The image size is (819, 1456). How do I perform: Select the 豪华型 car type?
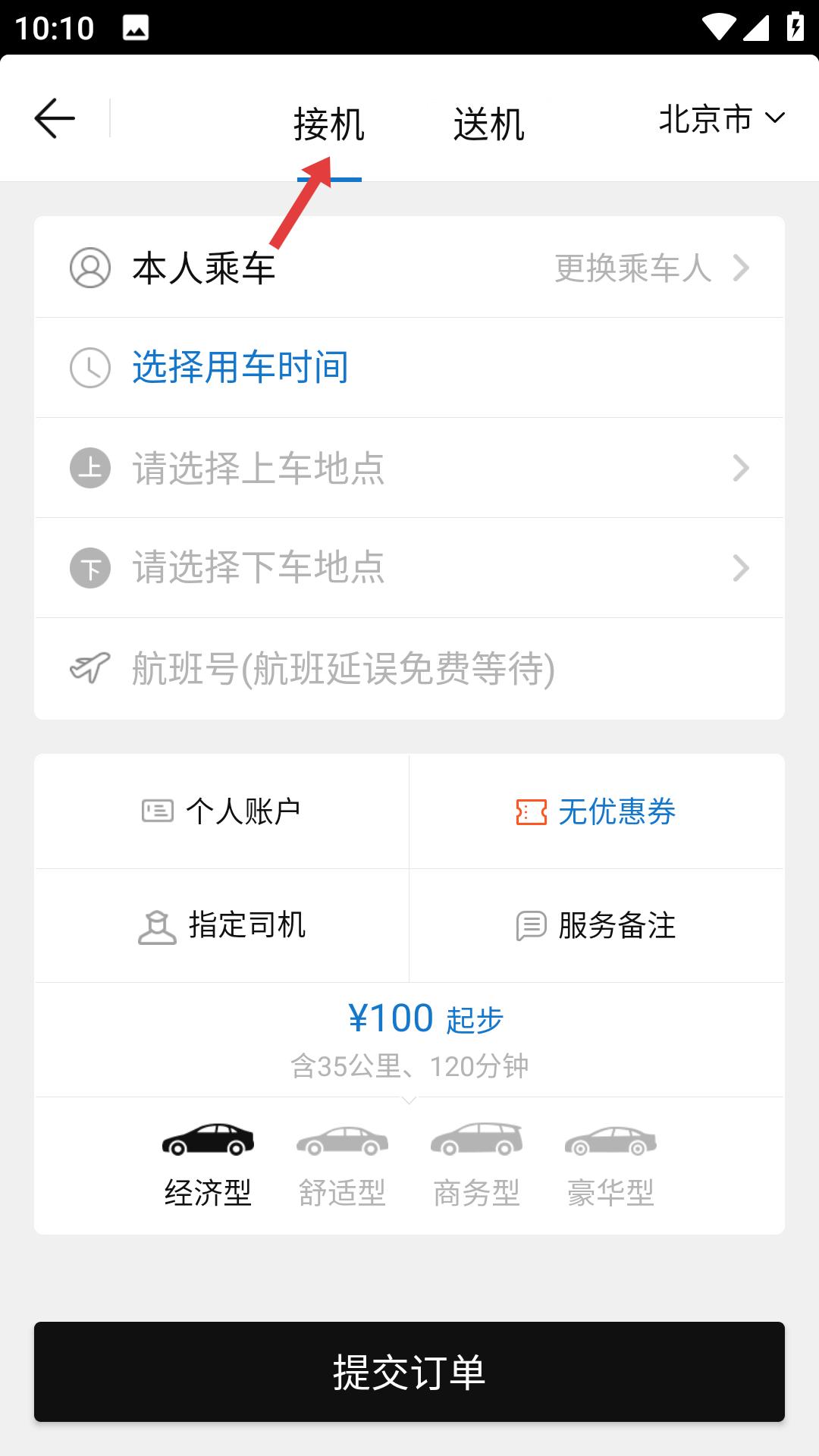click(x=610, y=1164)
